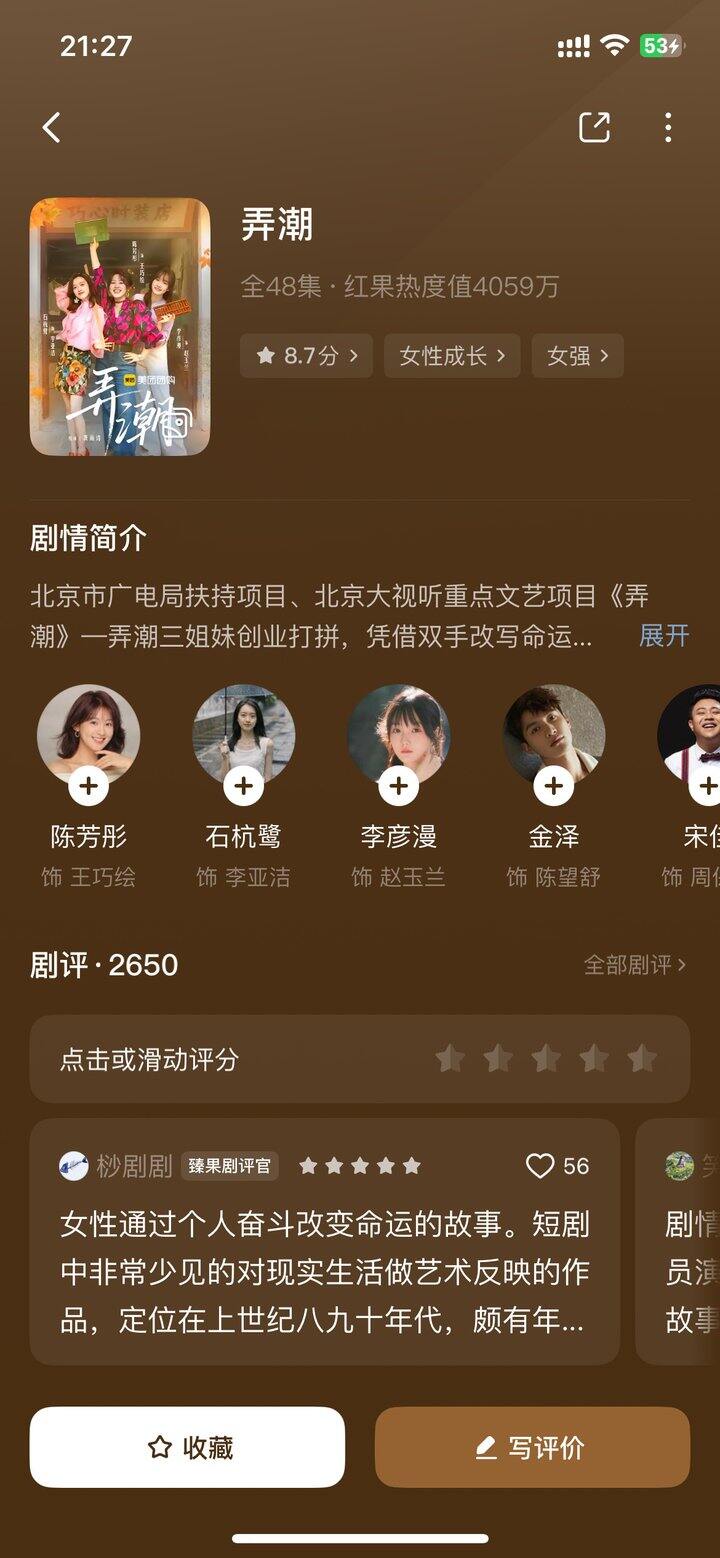The width and height of the screenshot is (720, 1558).
Task: View all reviews via 全部剧评
Action: click(x=635, y=965)
